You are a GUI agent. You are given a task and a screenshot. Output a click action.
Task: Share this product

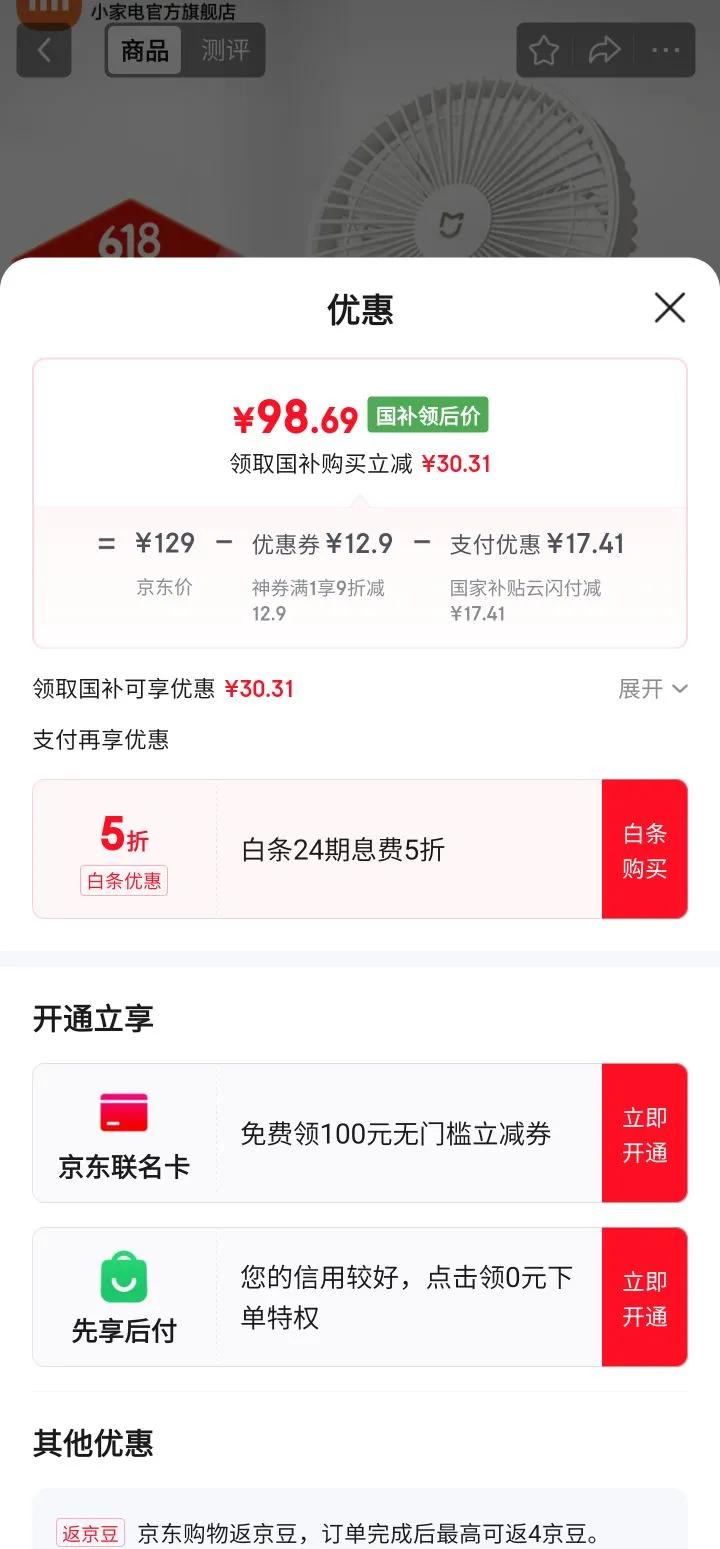click(605, 50)
